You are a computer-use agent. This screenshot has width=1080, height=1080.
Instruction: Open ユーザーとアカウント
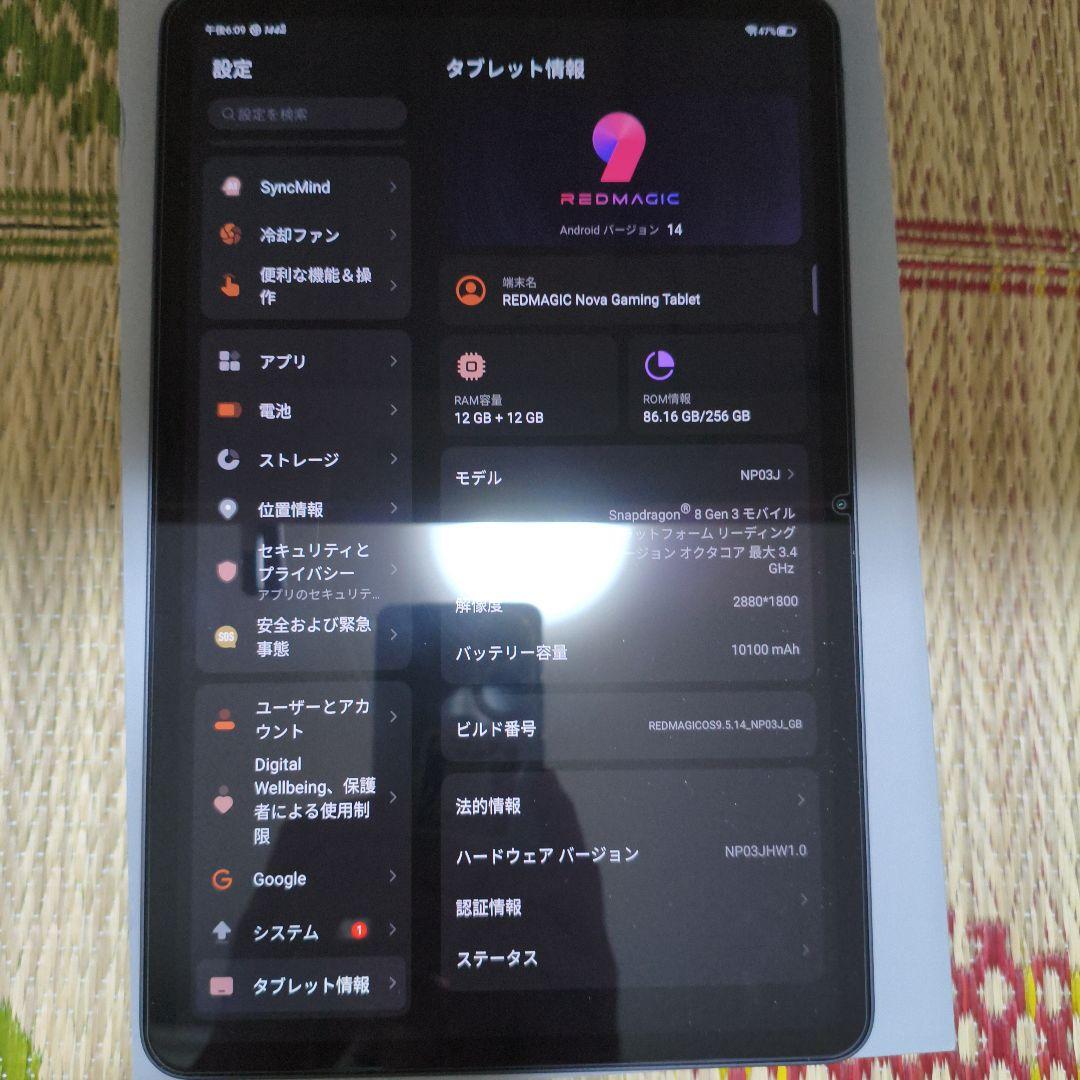(305, 718)
